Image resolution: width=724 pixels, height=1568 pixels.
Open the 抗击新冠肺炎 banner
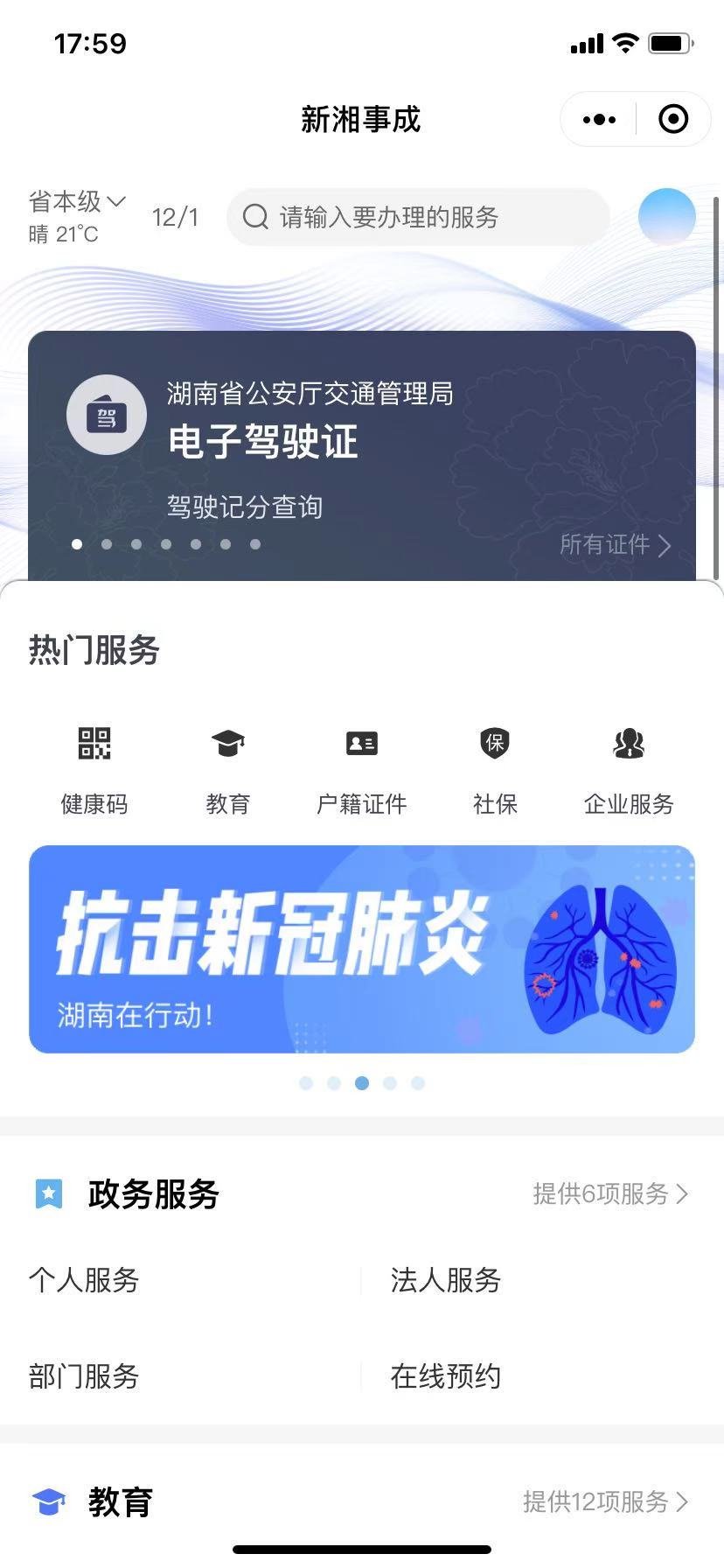pyautogui.click(x=362, y=949)
